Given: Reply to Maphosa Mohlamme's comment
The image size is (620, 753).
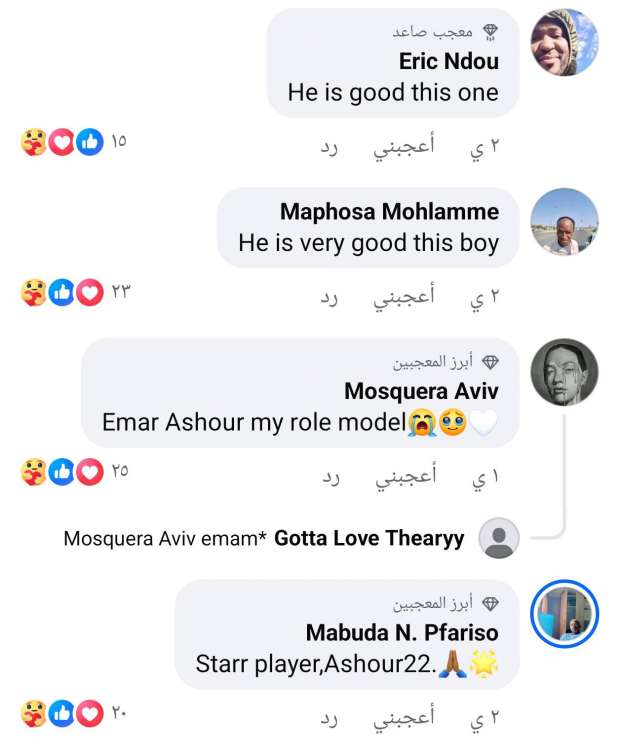Looking at the screenshot, I should click(x=331, y=297).
